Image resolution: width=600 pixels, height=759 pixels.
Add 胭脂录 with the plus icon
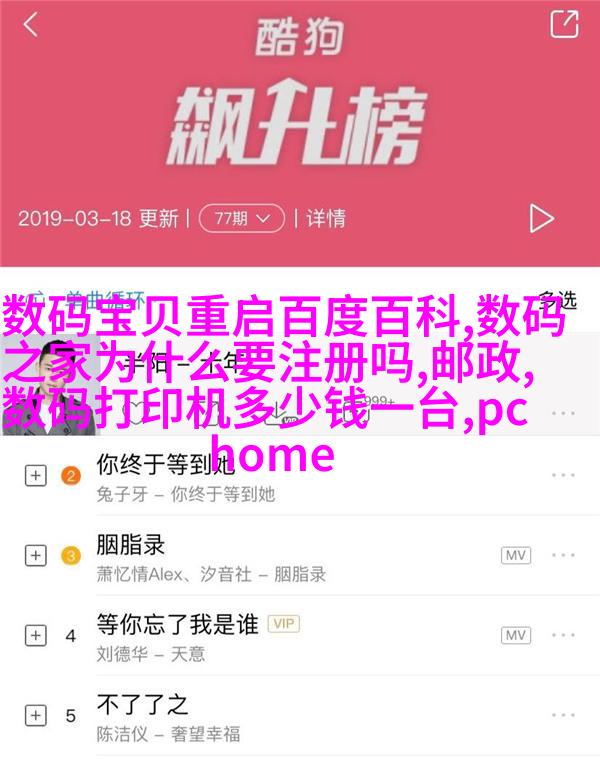[35, 555]
